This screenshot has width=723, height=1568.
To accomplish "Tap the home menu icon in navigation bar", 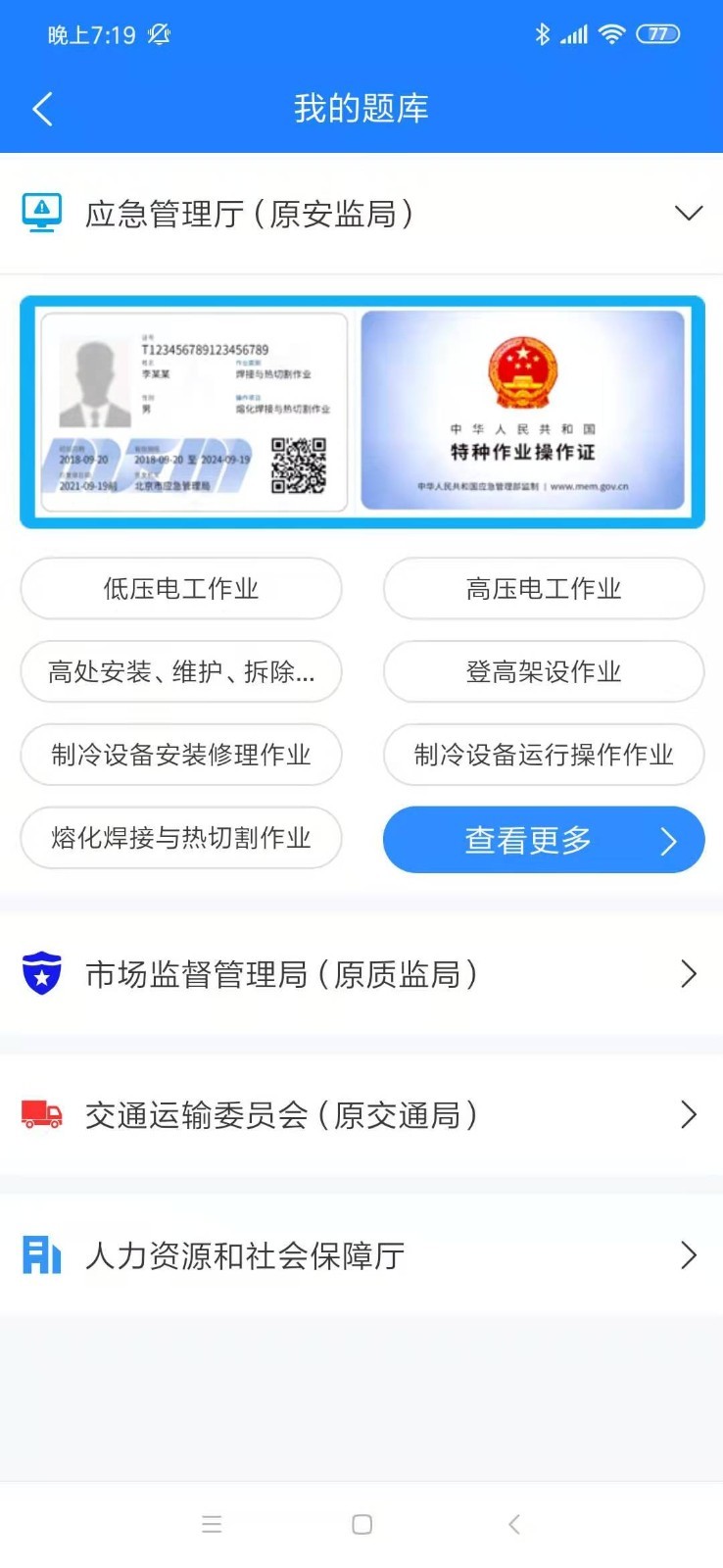I will tap(211, 1524).
